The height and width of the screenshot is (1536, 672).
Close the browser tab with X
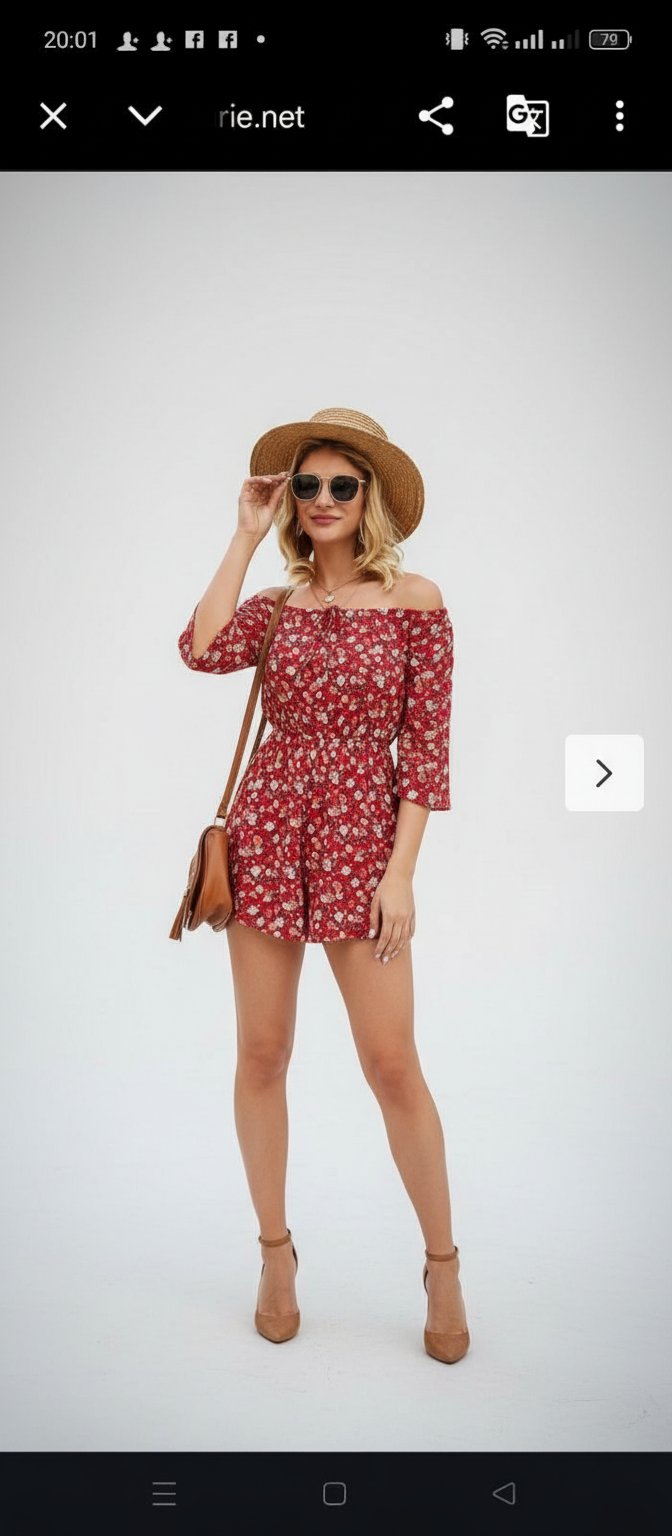(x=53, y=116)
